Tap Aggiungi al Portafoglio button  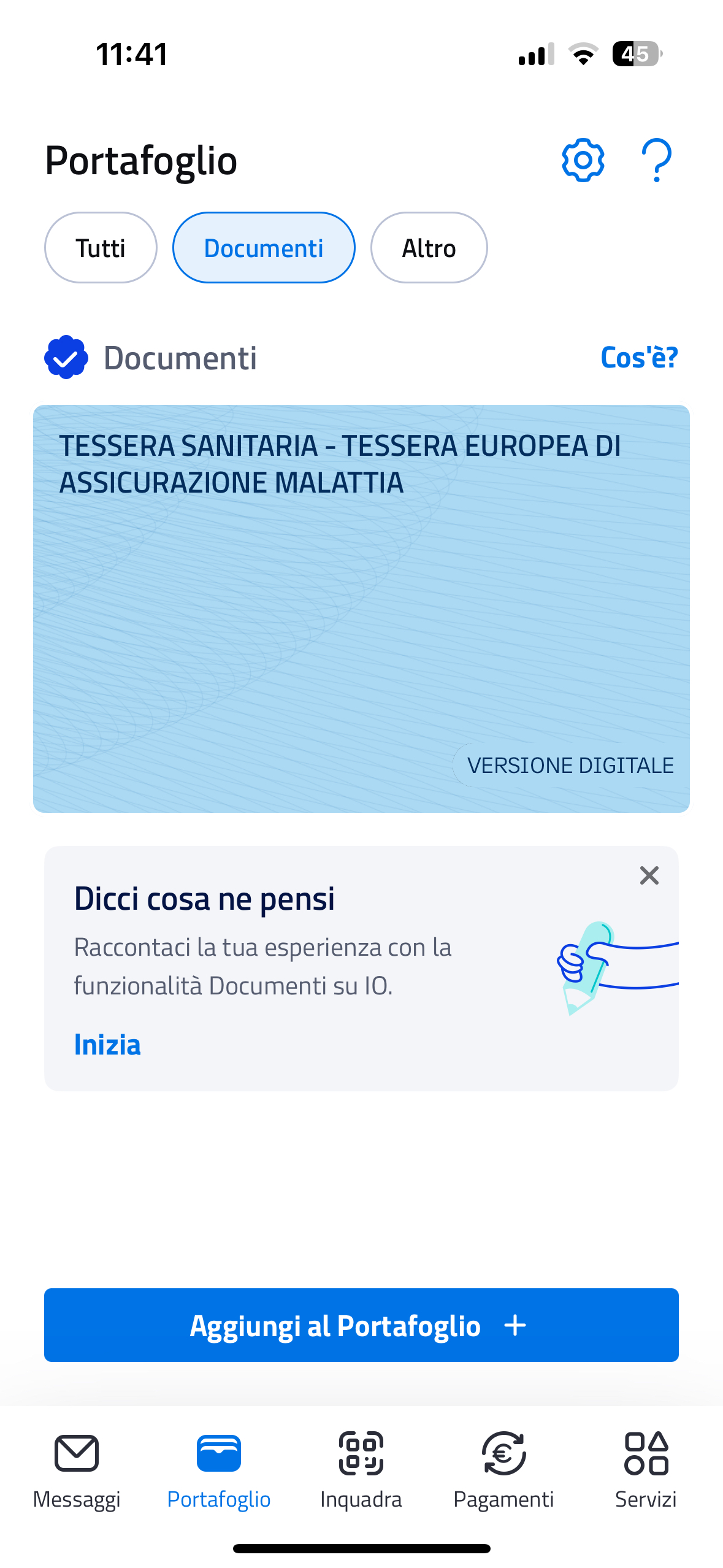click(361, 1325)
